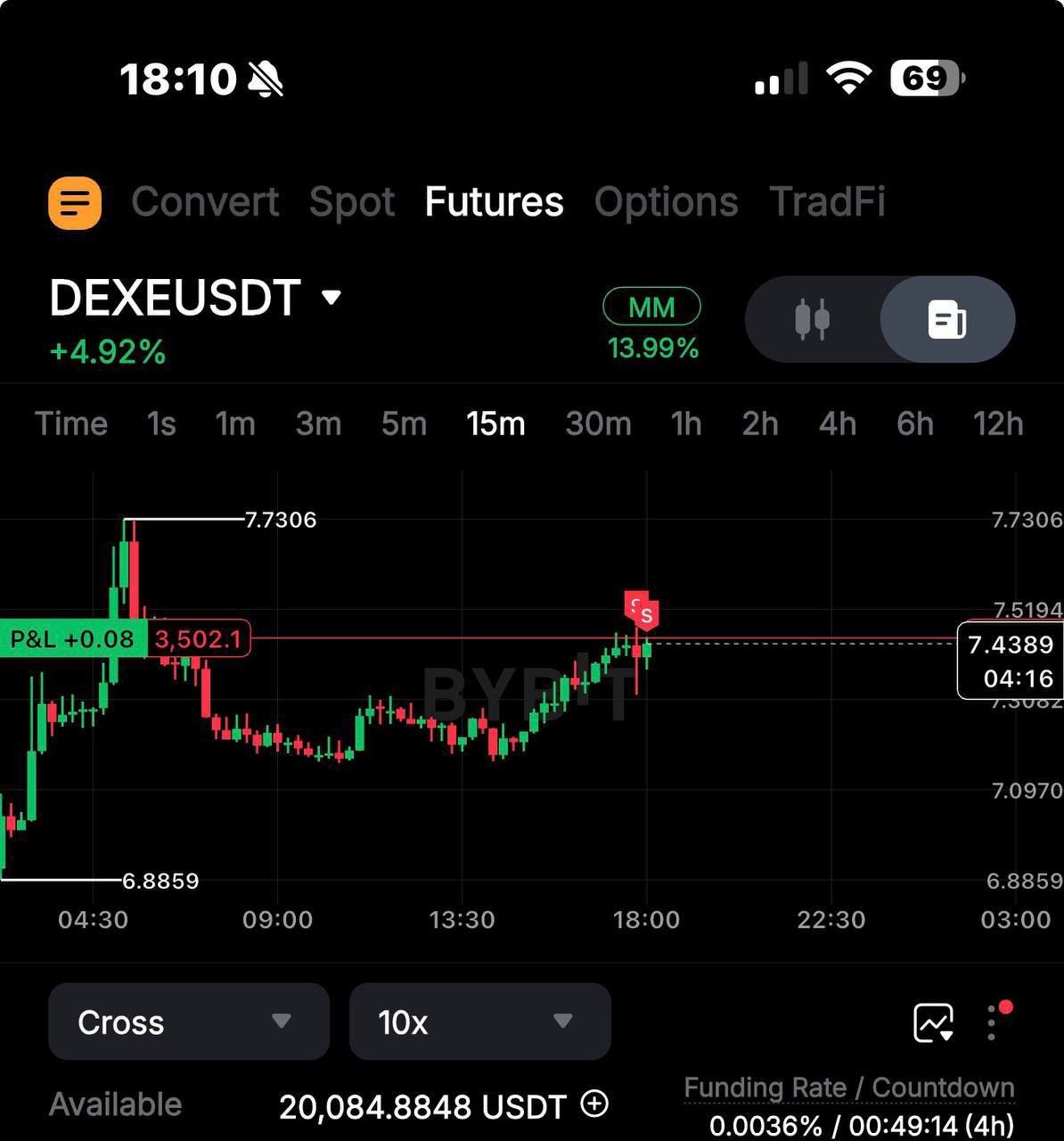Set chart interval to 1h

click(686, 423)
